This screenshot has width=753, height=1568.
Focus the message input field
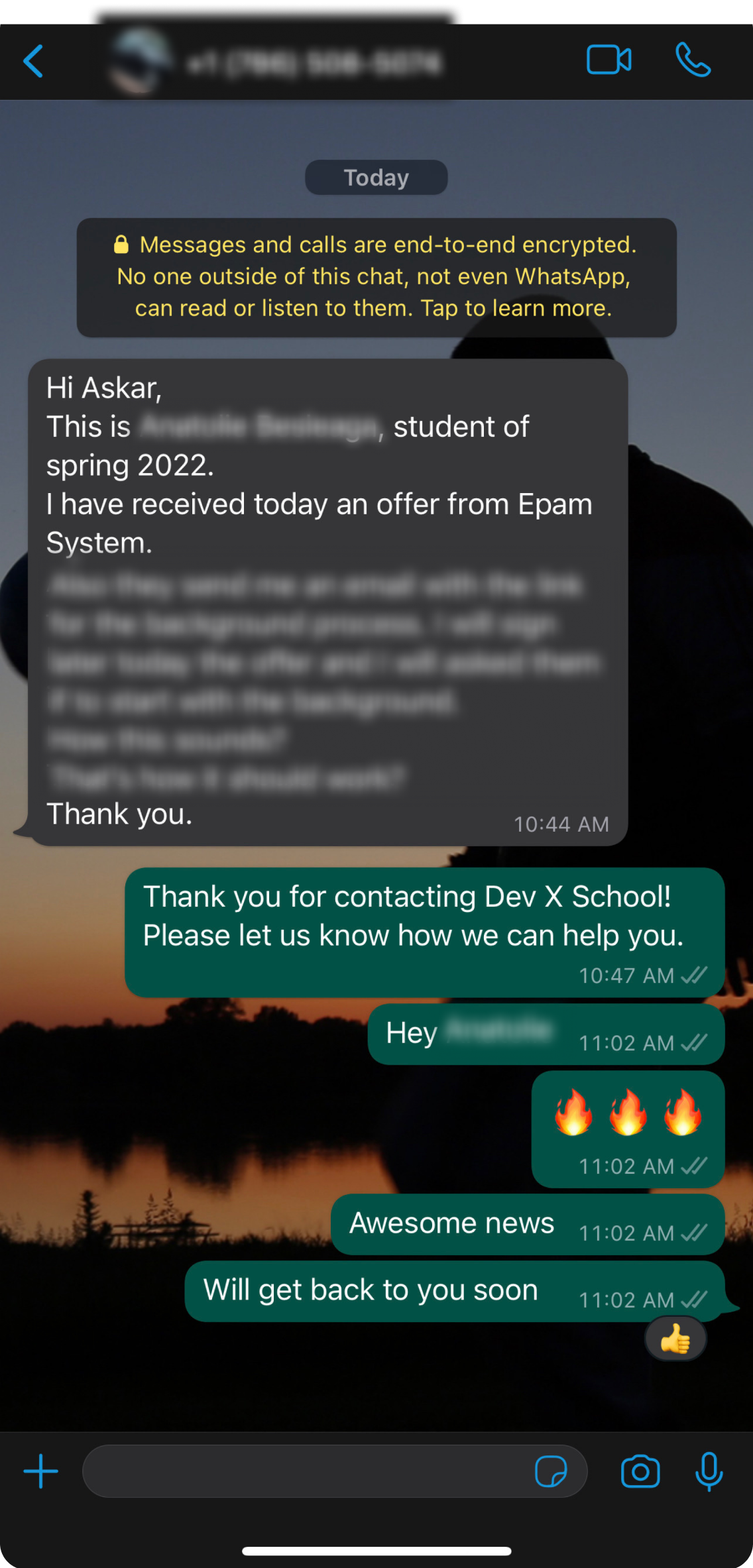coord(305,1471)
